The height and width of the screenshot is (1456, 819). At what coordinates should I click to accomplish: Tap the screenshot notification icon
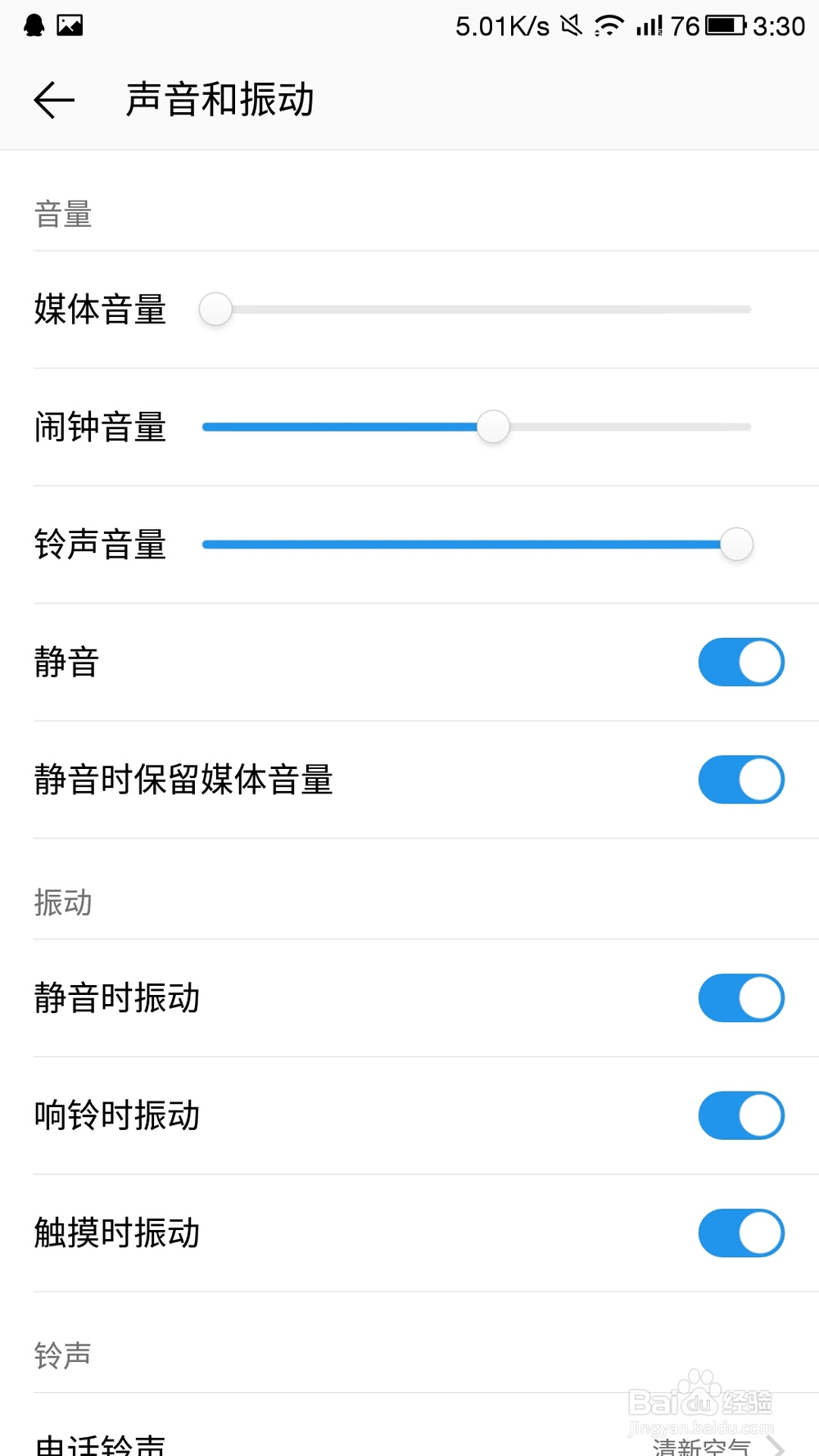(x=72, y=25)
